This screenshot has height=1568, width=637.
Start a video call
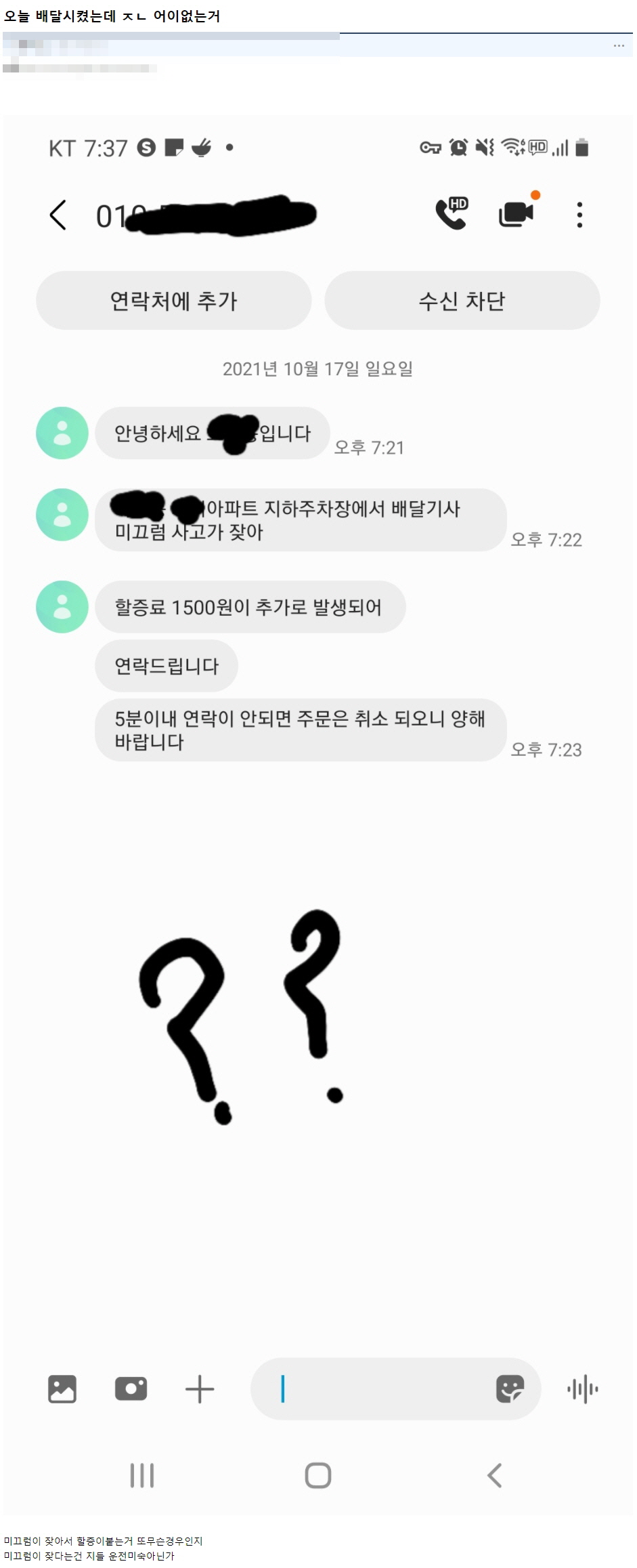[517, 214]
